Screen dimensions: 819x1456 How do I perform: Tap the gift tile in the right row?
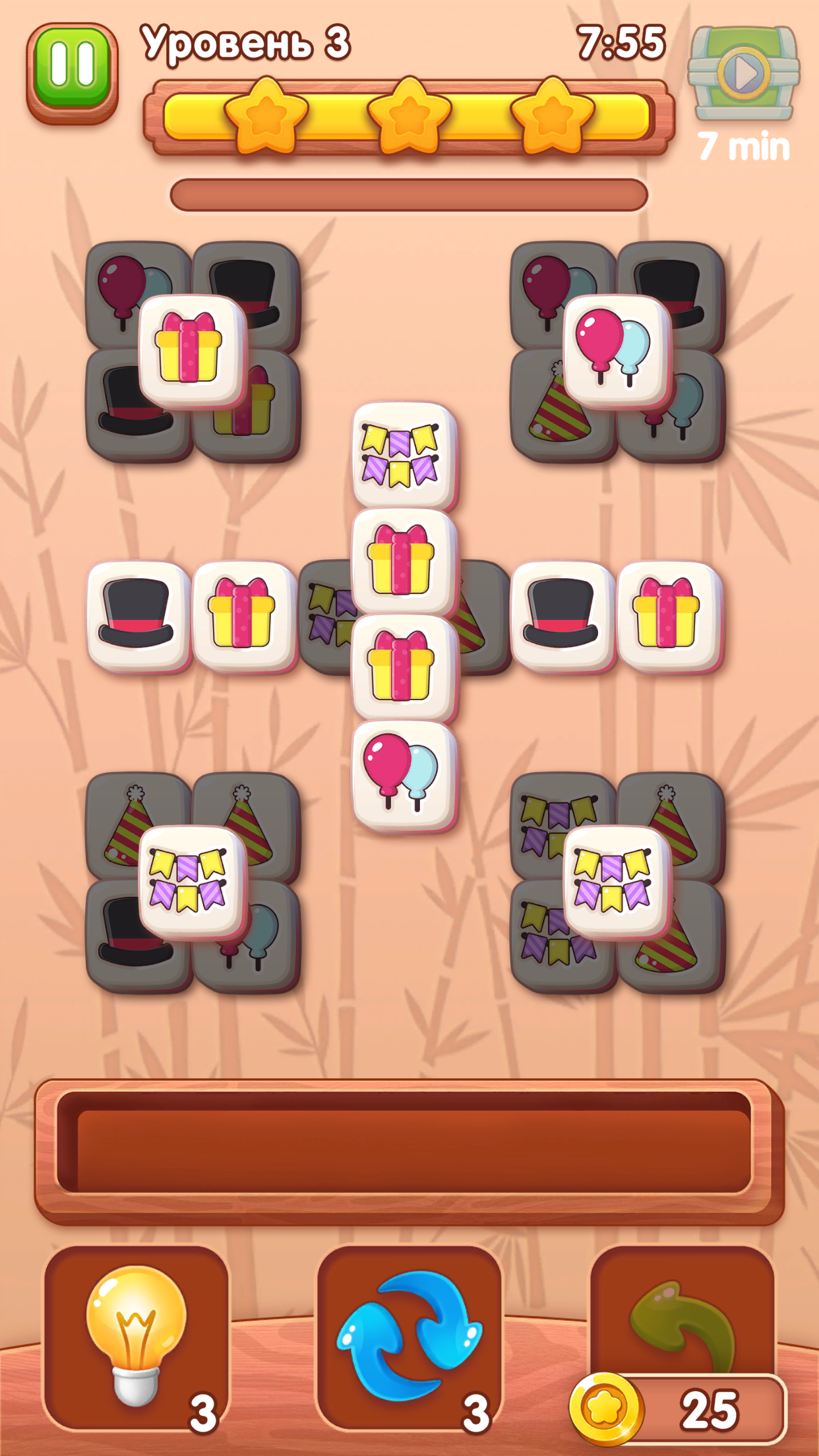tap(669, 616)
